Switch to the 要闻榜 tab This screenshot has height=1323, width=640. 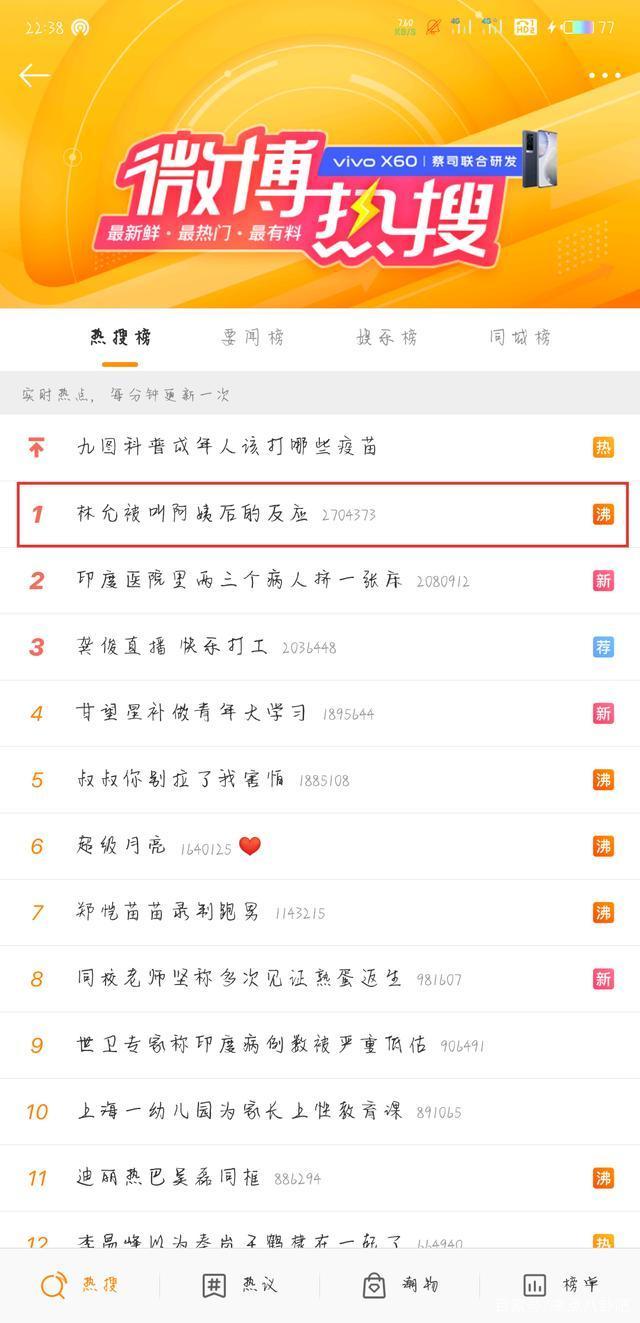tap(252, 338)
